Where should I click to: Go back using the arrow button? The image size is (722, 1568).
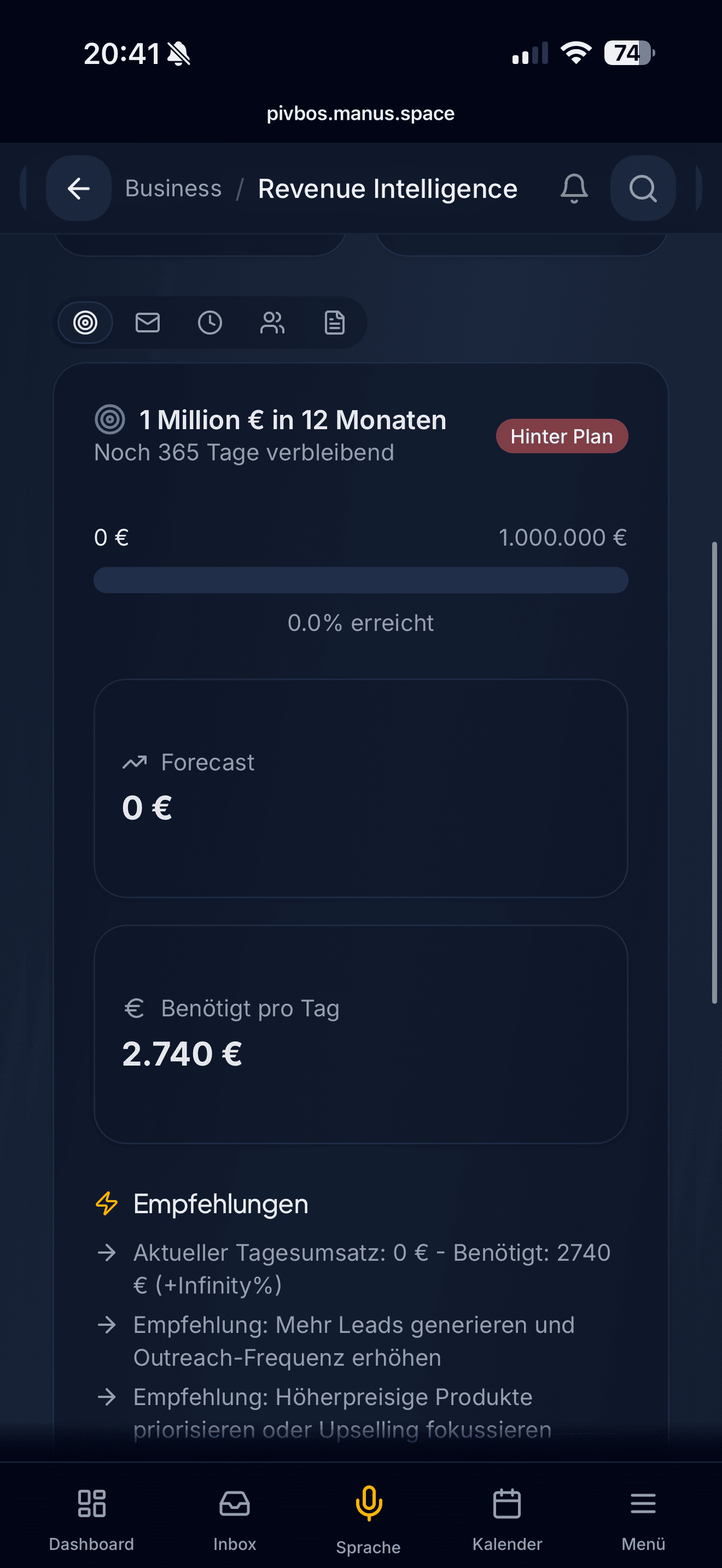tap(79, 189)
